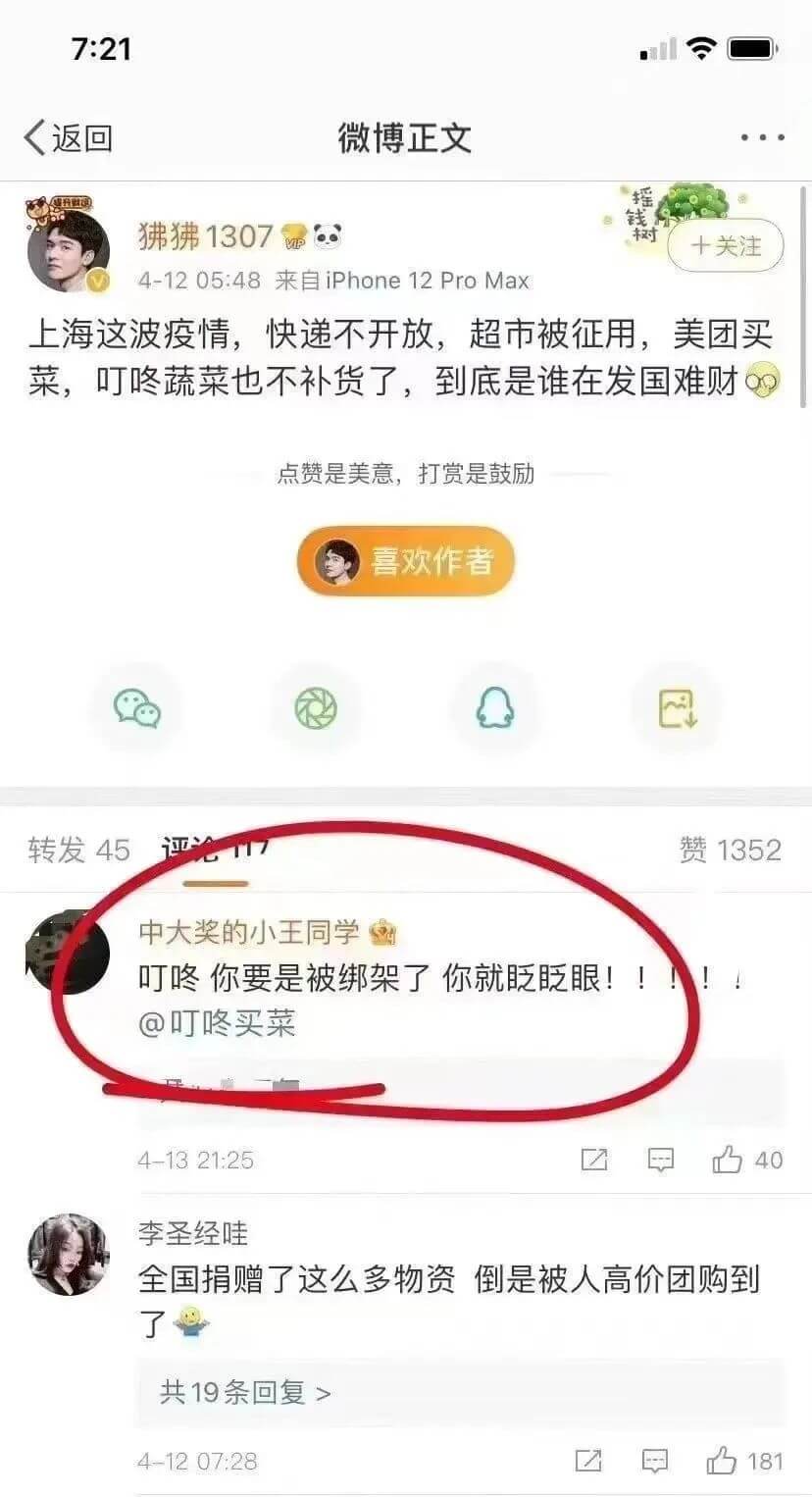812x1497 pixels.
Task: Reply to 中大奖的小王同学's comment
Action: point(662,1160)
